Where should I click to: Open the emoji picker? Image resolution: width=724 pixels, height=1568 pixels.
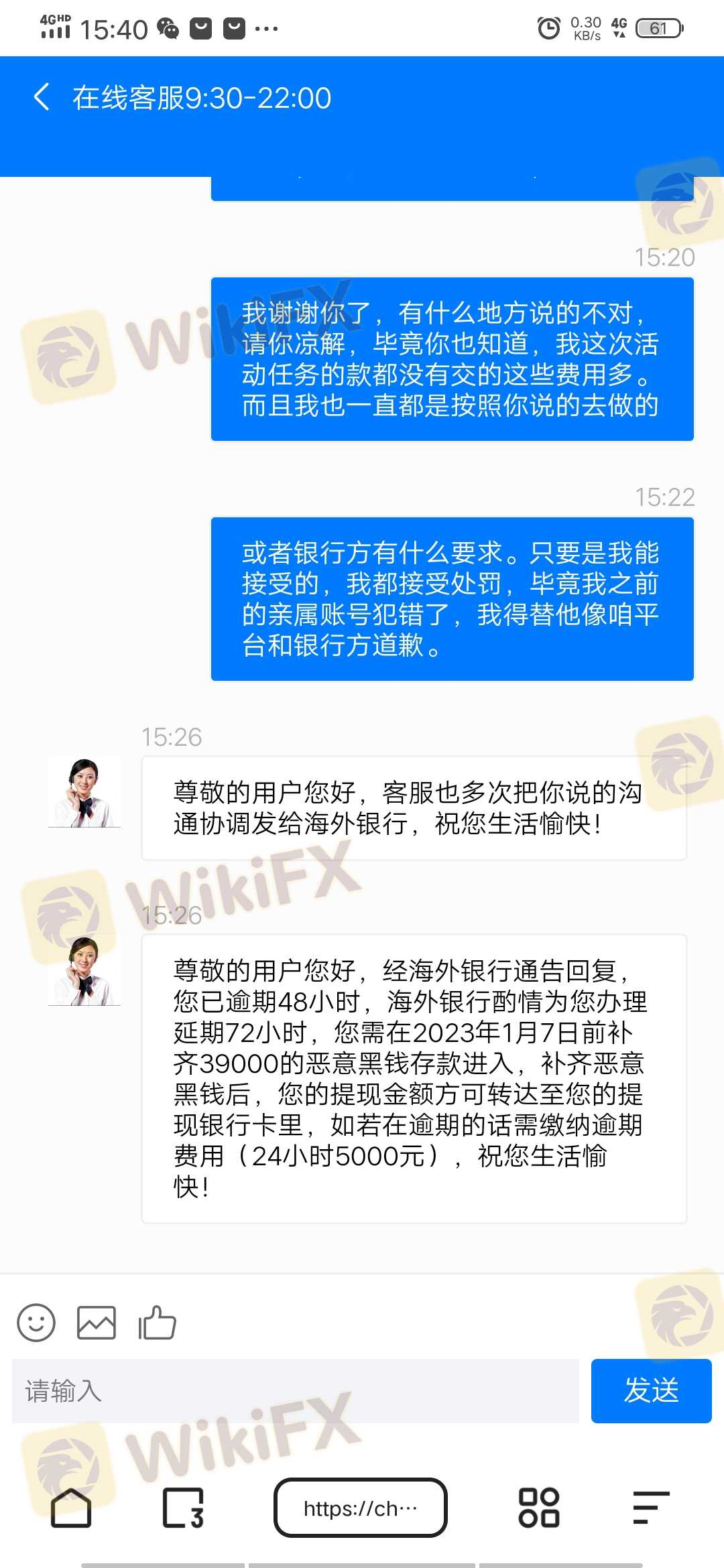click(36, 1323)
